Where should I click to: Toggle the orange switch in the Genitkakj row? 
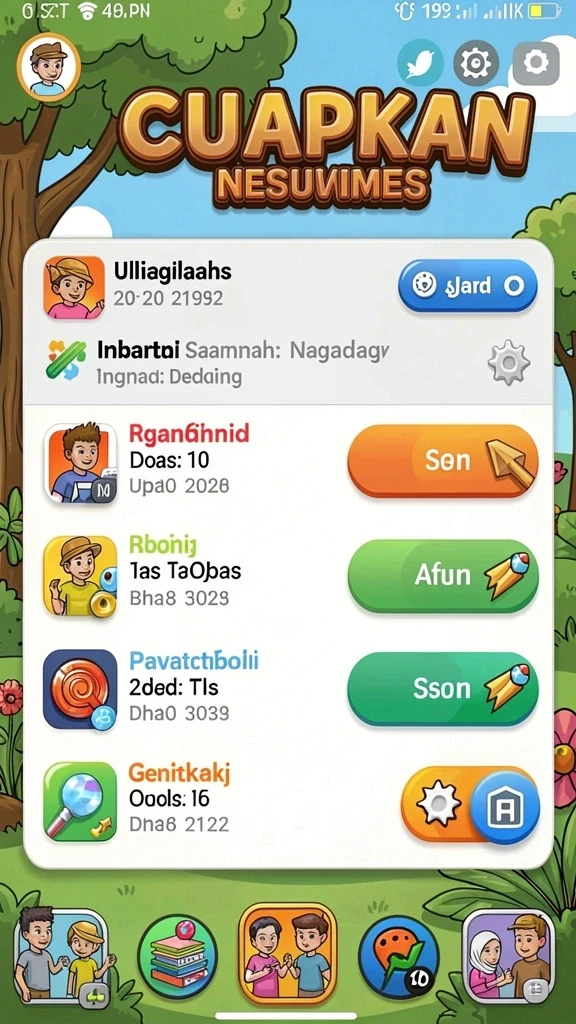tap(470, 804)
